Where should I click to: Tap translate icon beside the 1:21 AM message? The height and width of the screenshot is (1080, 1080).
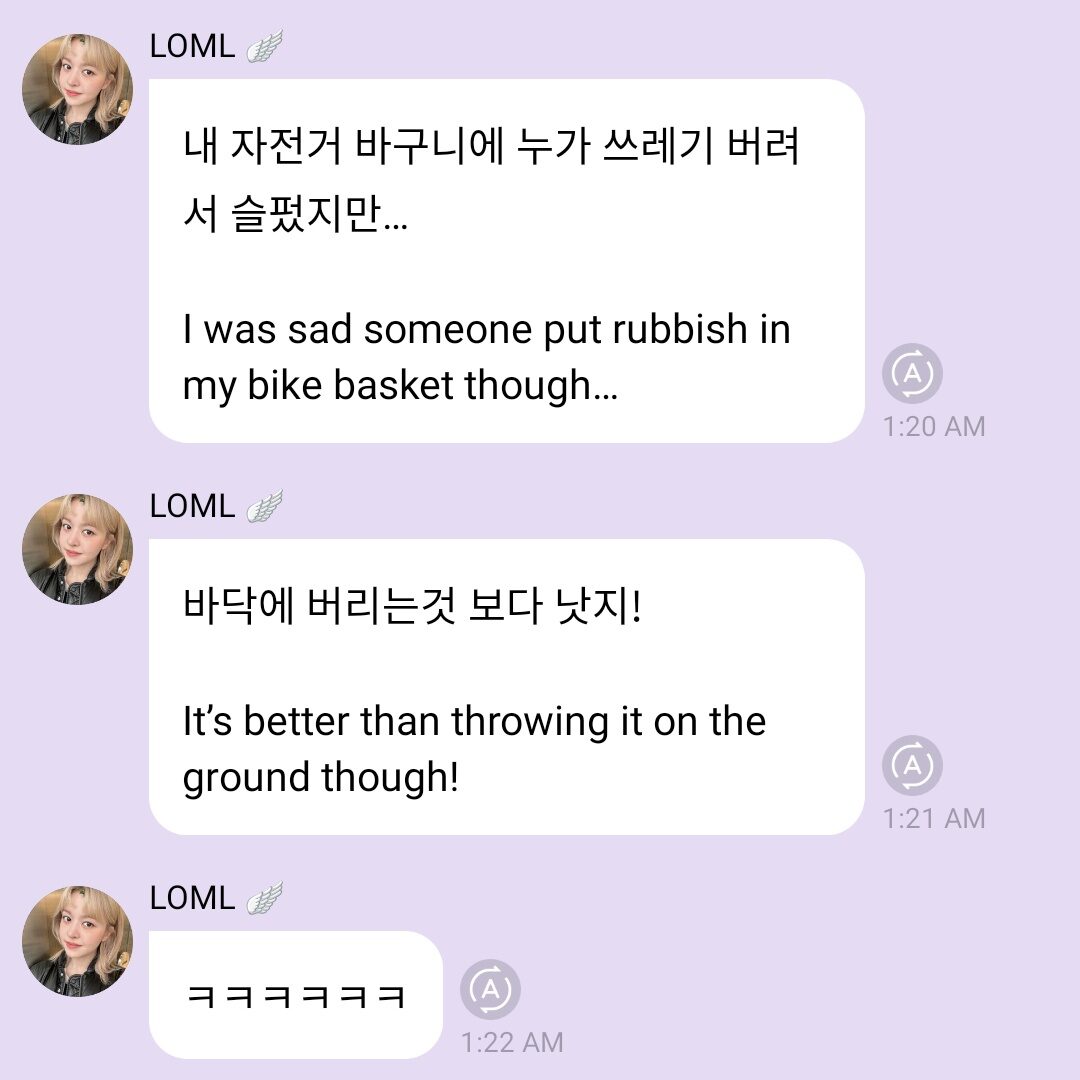coord(912,766)
